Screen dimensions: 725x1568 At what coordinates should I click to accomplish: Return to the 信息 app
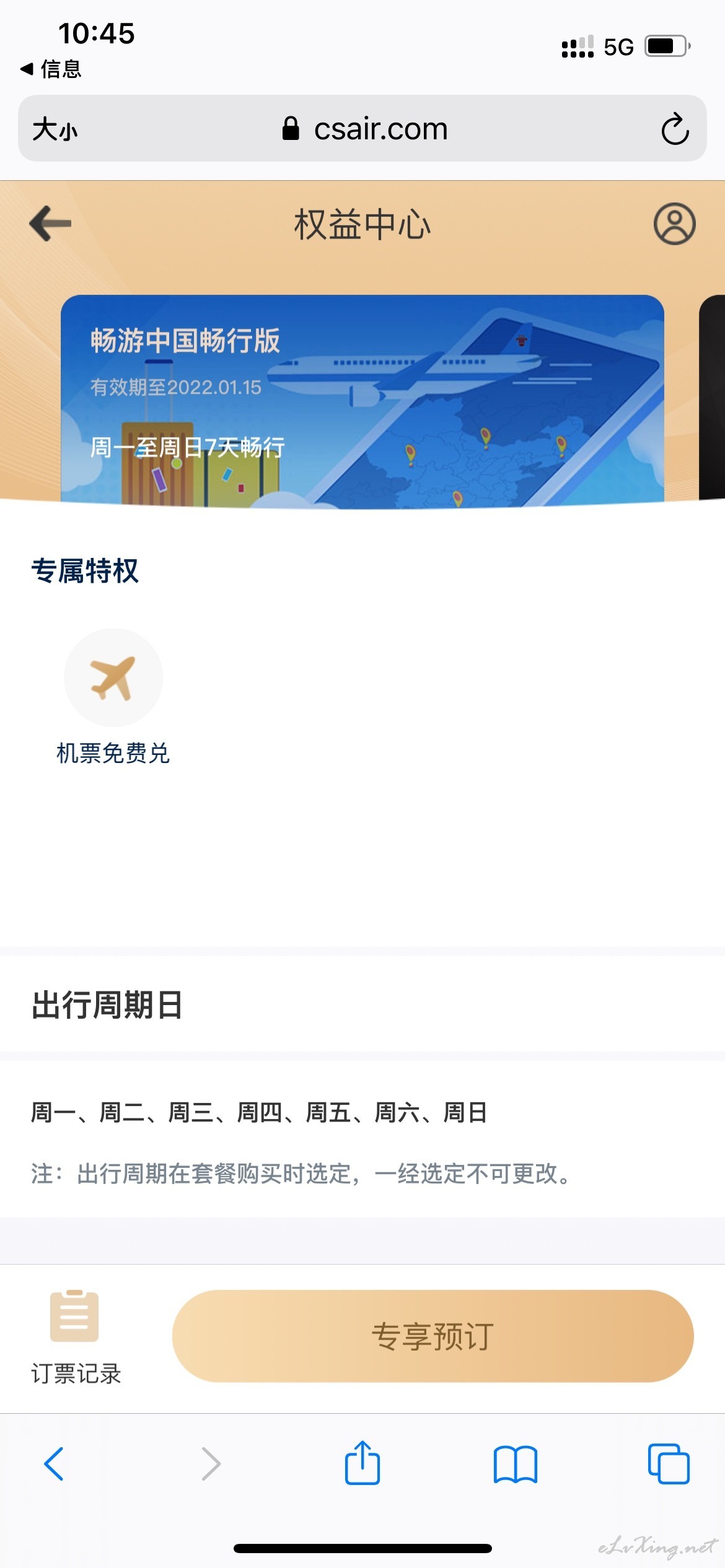51,69
